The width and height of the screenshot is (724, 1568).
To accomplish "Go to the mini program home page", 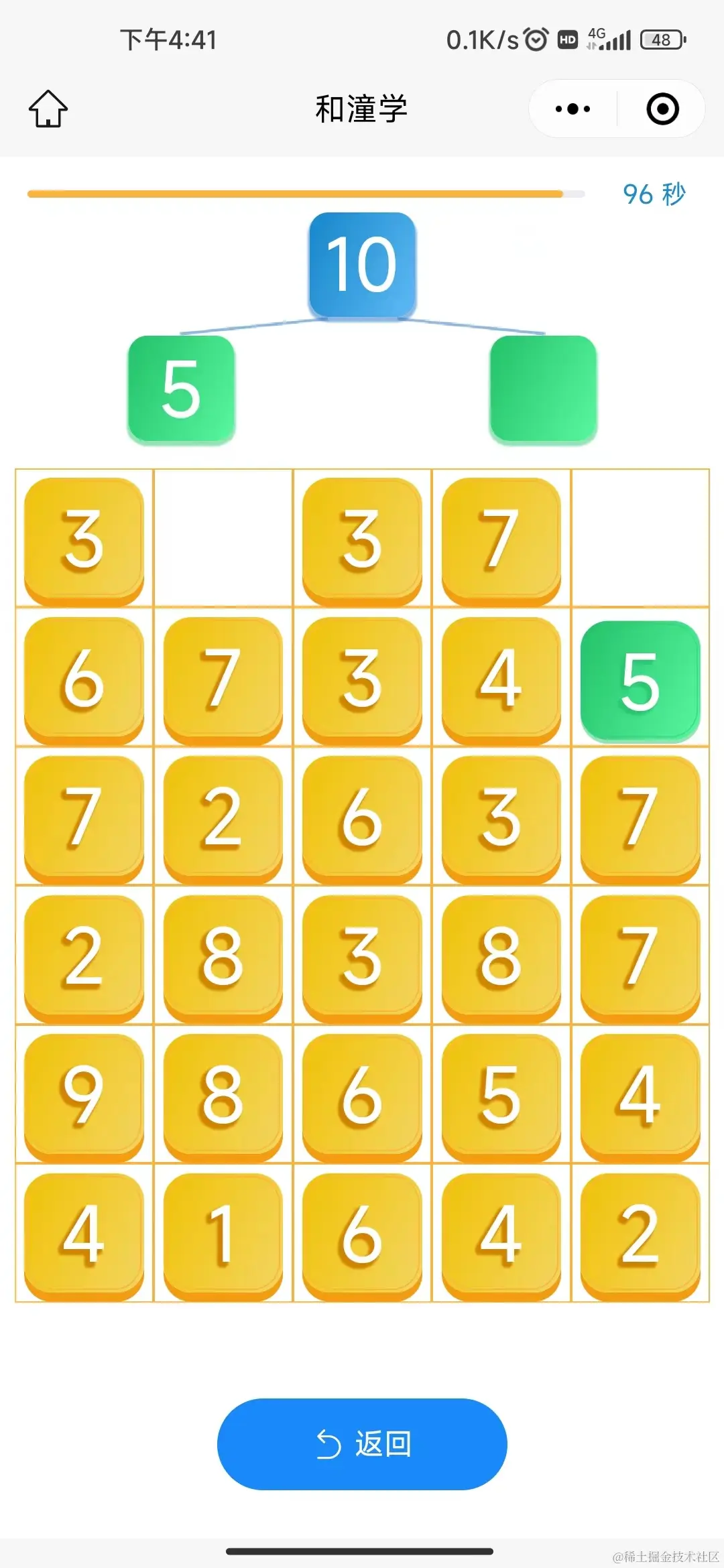I will pyautogui.click(x=48, y=109).
